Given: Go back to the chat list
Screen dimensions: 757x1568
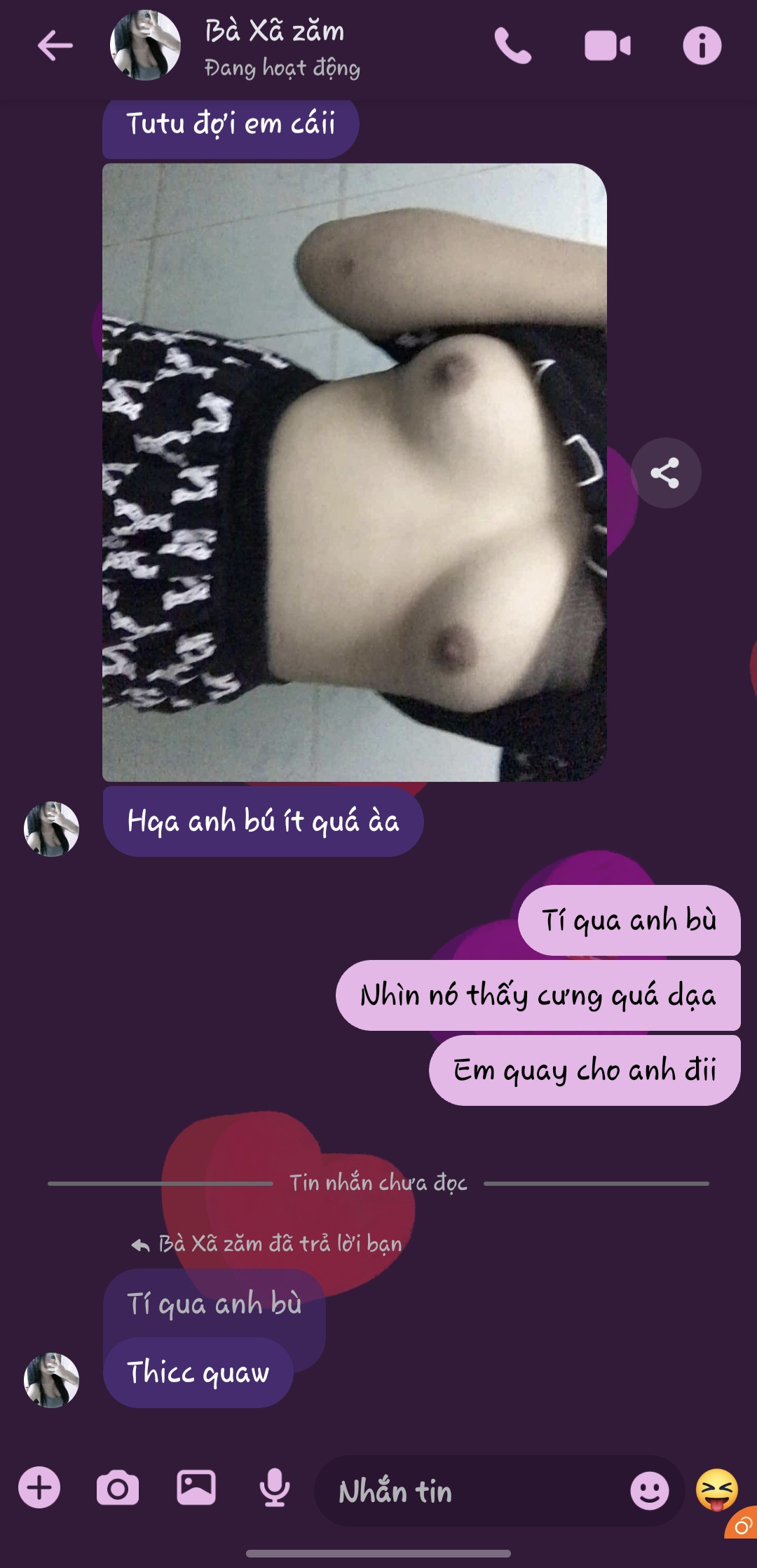Looking at the screenshot, I should (x=55, y=46).
